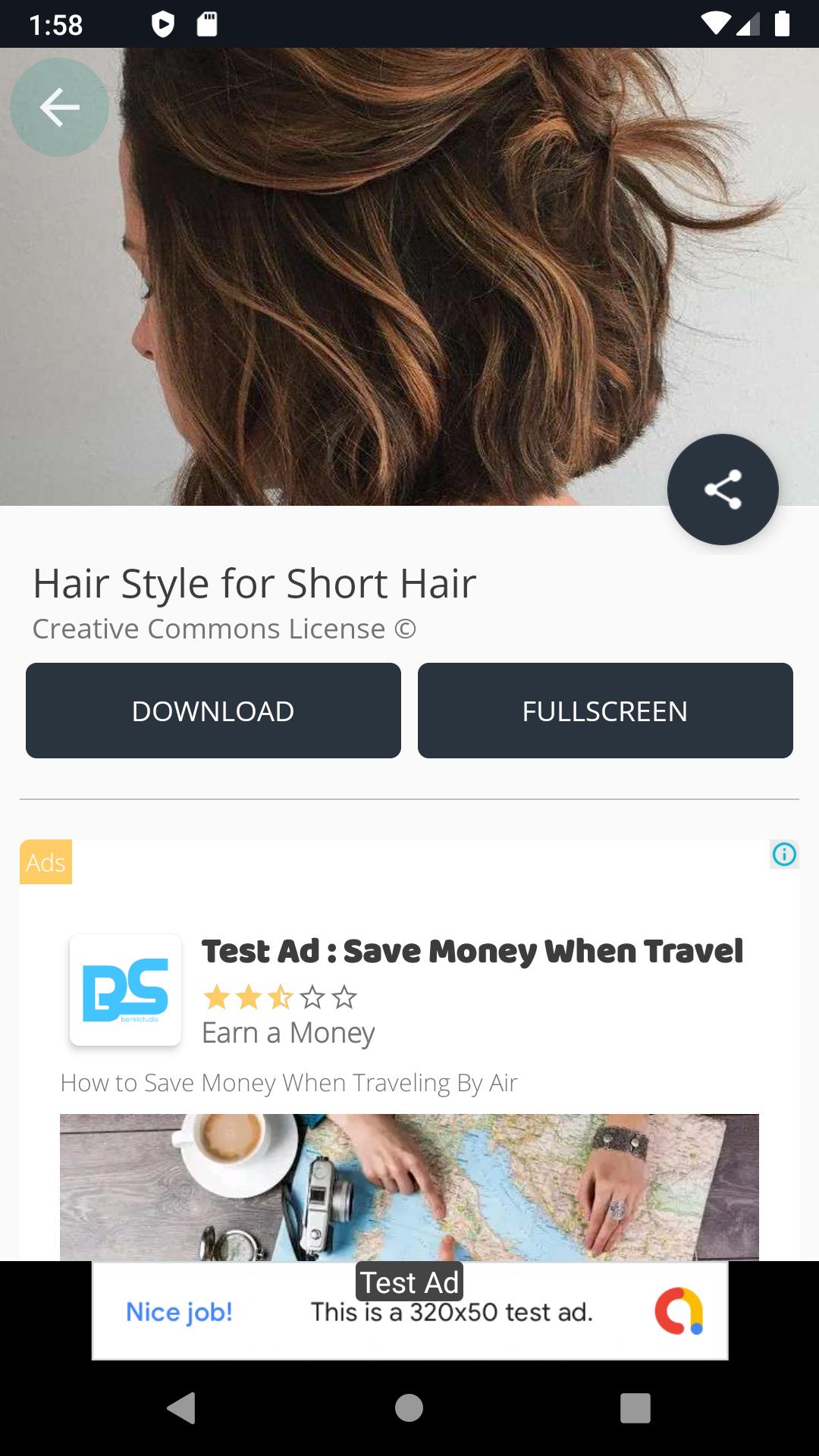The width and height of the screenshot is (819, 1456).
Task: Tap the yellow Ads label badge
Action: tap(45, 861)
